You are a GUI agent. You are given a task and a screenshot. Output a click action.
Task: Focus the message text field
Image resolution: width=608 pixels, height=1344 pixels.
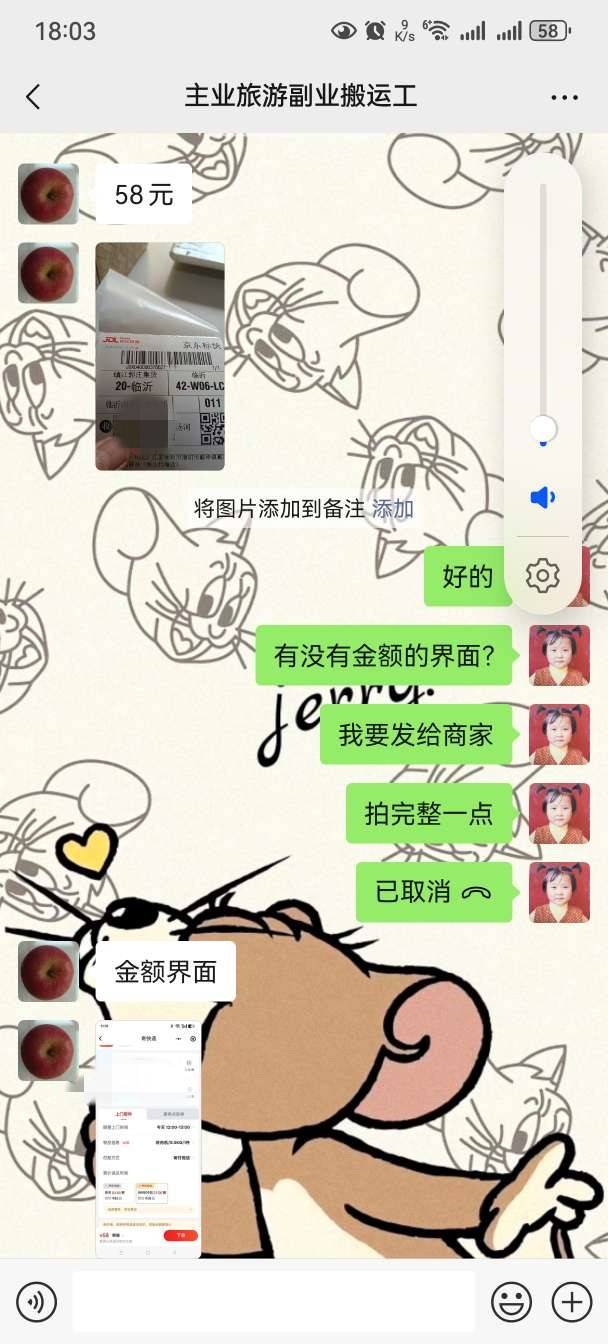click(x=273, y=1302)
